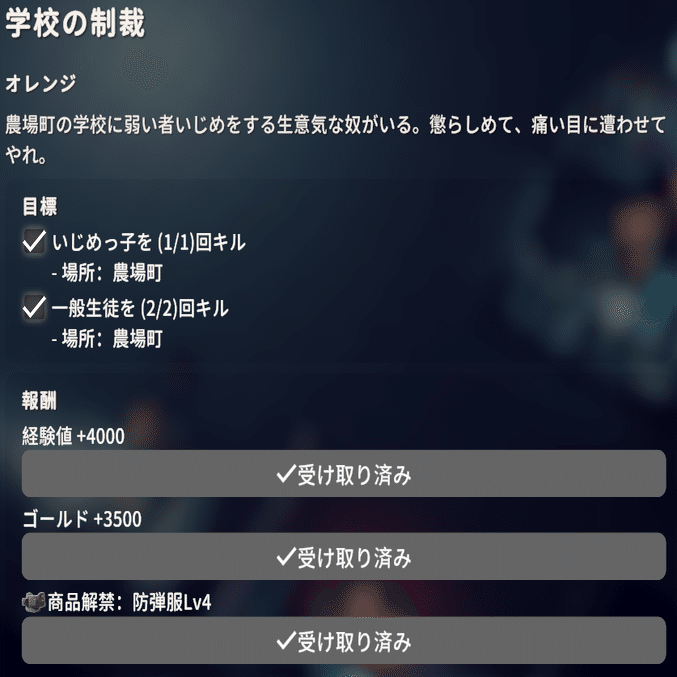
Task: Tap the claimed button under ゴールド +3500
Action: (343, 557)
